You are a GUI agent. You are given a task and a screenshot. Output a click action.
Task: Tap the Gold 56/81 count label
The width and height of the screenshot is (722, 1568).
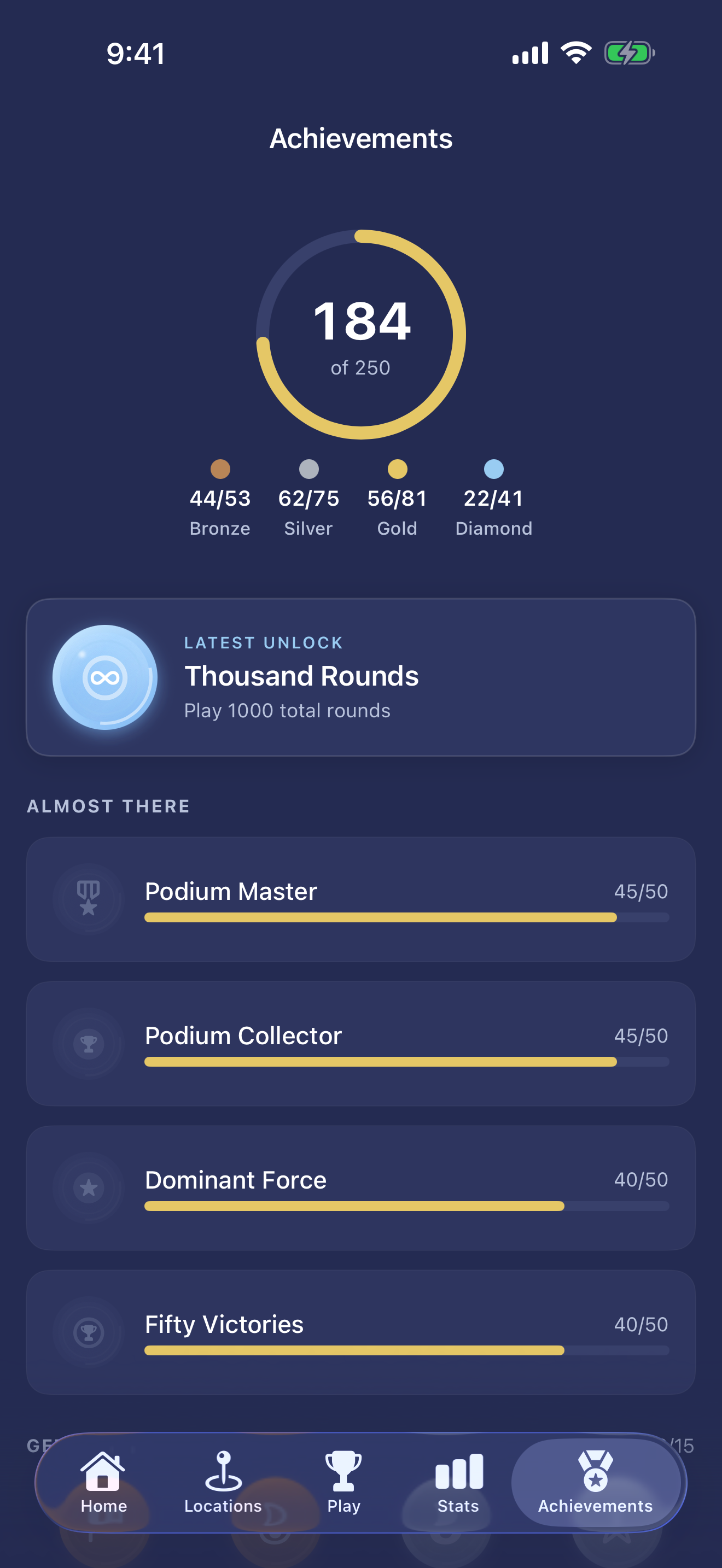pyautogui.click(x=397, y=498)
